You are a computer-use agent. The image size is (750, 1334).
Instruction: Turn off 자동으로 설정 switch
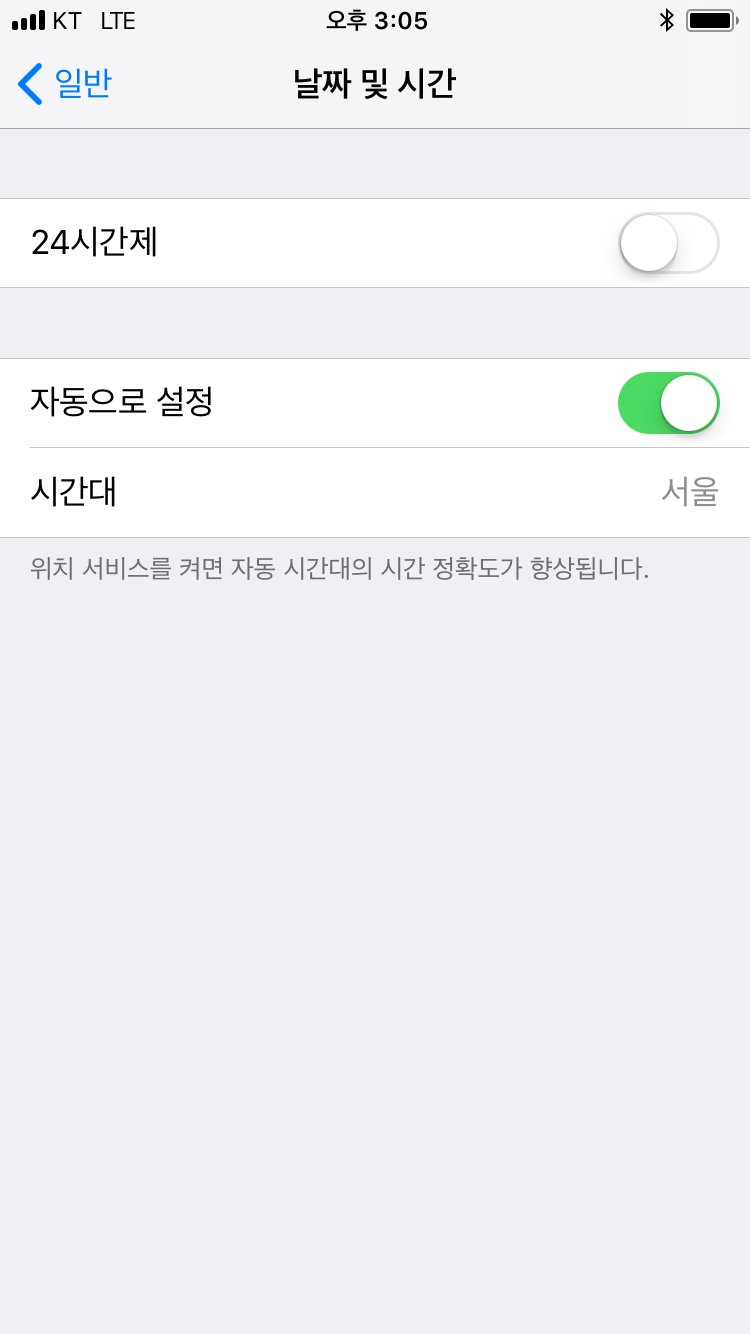pyautogui.click(x=668, y=403)
